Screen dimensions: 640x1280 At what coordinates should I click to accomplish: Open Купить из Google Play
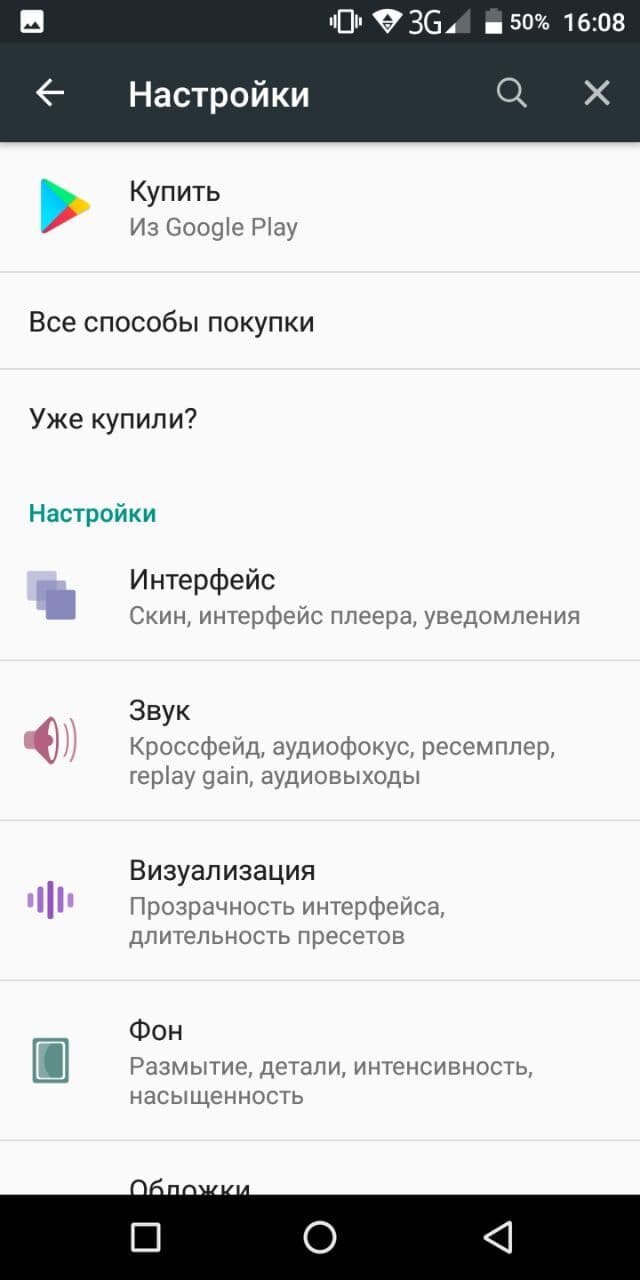[320, 208]
